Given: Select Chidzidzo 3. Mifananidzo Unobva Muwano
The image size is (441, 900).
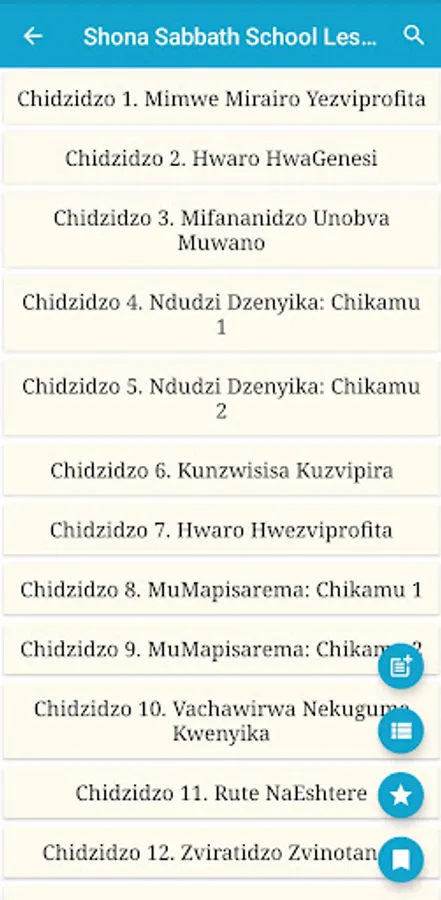Looking at the screenshot, I should pos(221,230).
